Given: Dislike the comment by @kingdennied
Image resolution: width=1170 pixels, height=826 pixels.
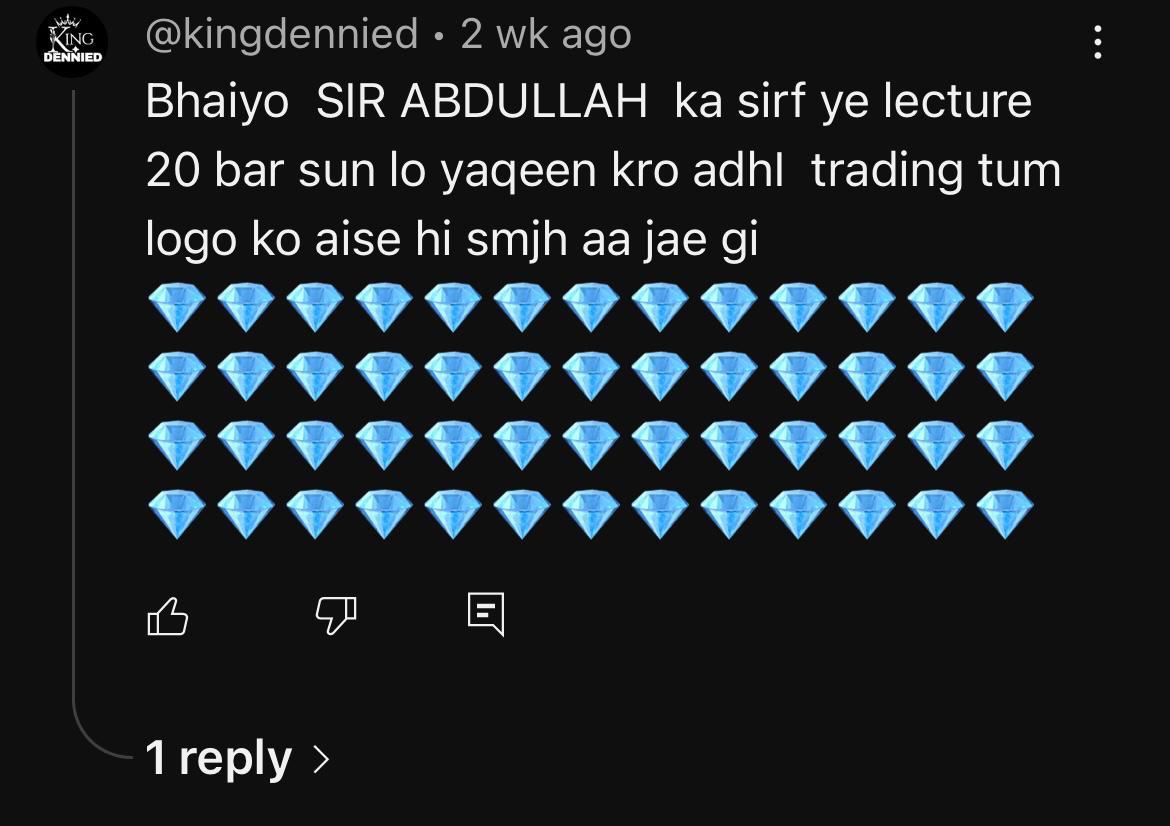Looking at the screenshot, I should pyautogui.click(x=336, y=615).
